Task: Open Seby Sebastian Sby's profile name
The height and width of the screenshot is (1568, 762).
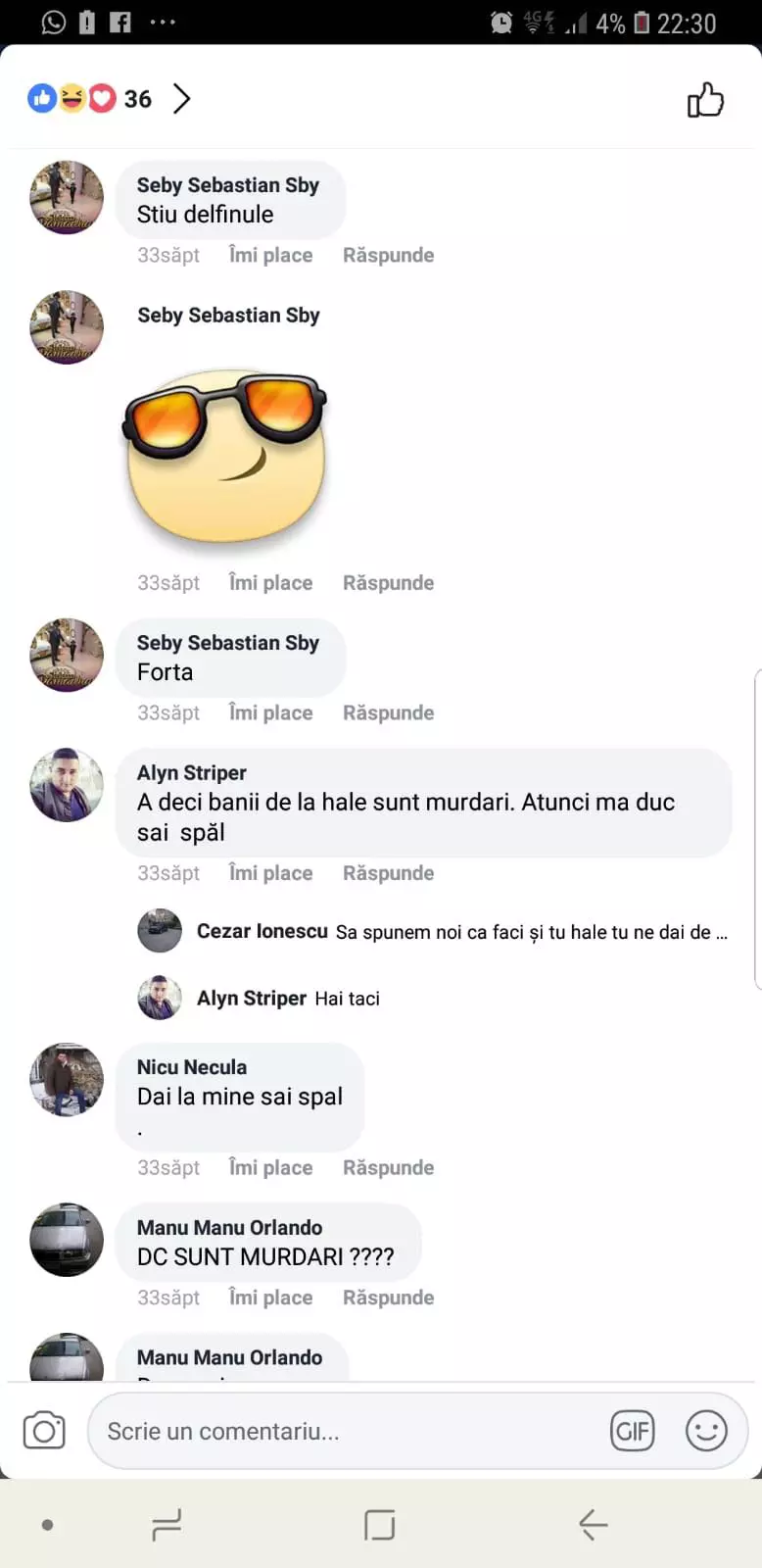Action: (227, 184)
